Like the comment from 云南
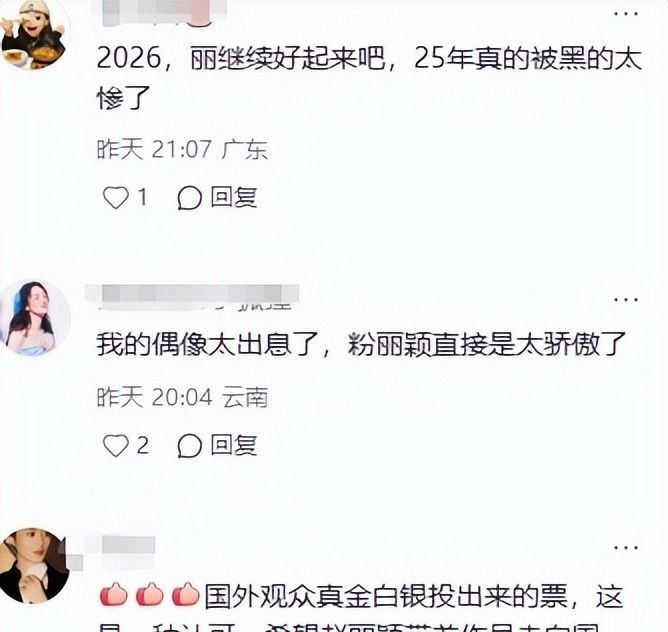Screen dimensions: 668x632 tap(116, 446)
